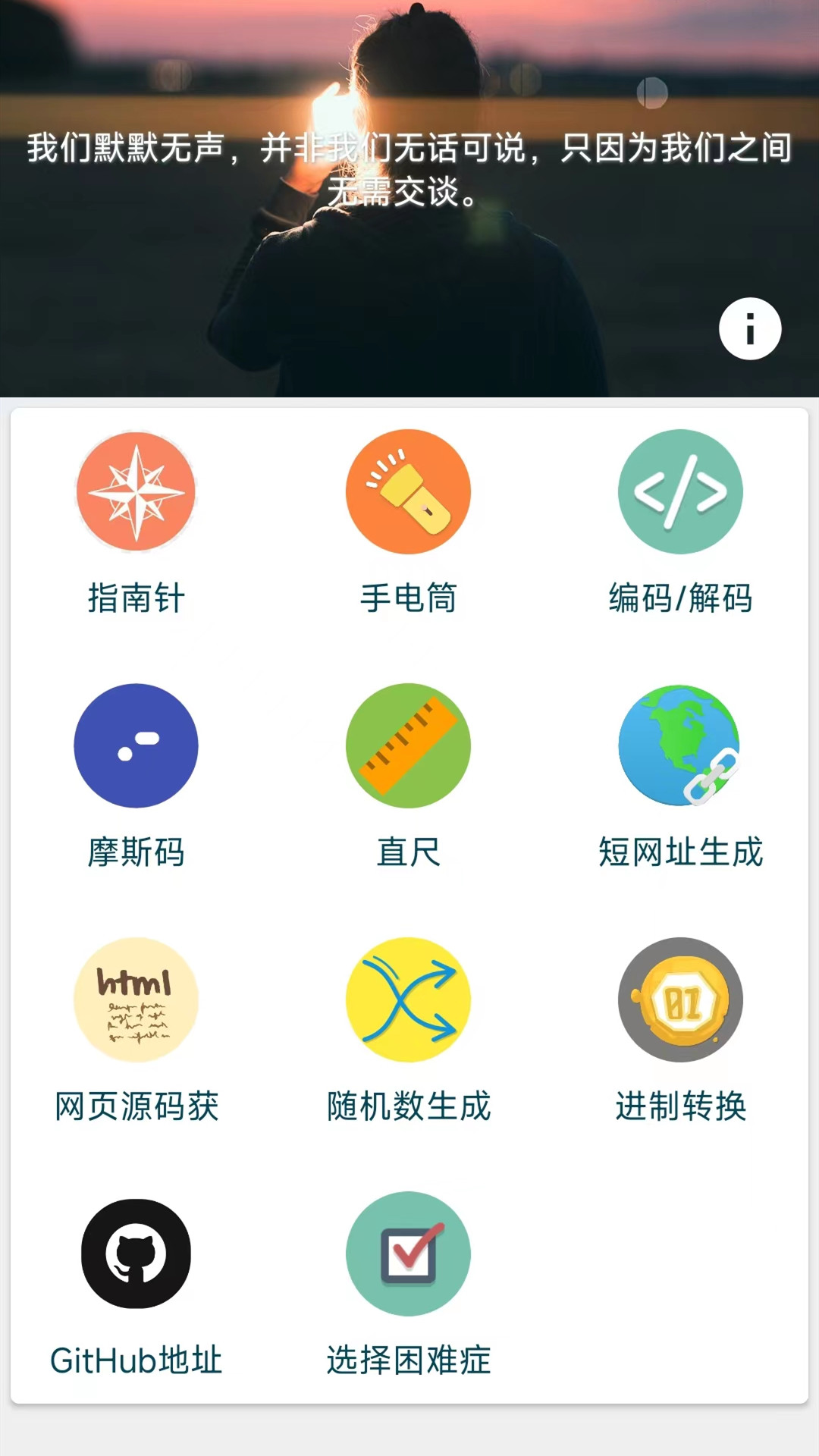Open the 编码/解码 encoder-decoder tool

[679, 491]
